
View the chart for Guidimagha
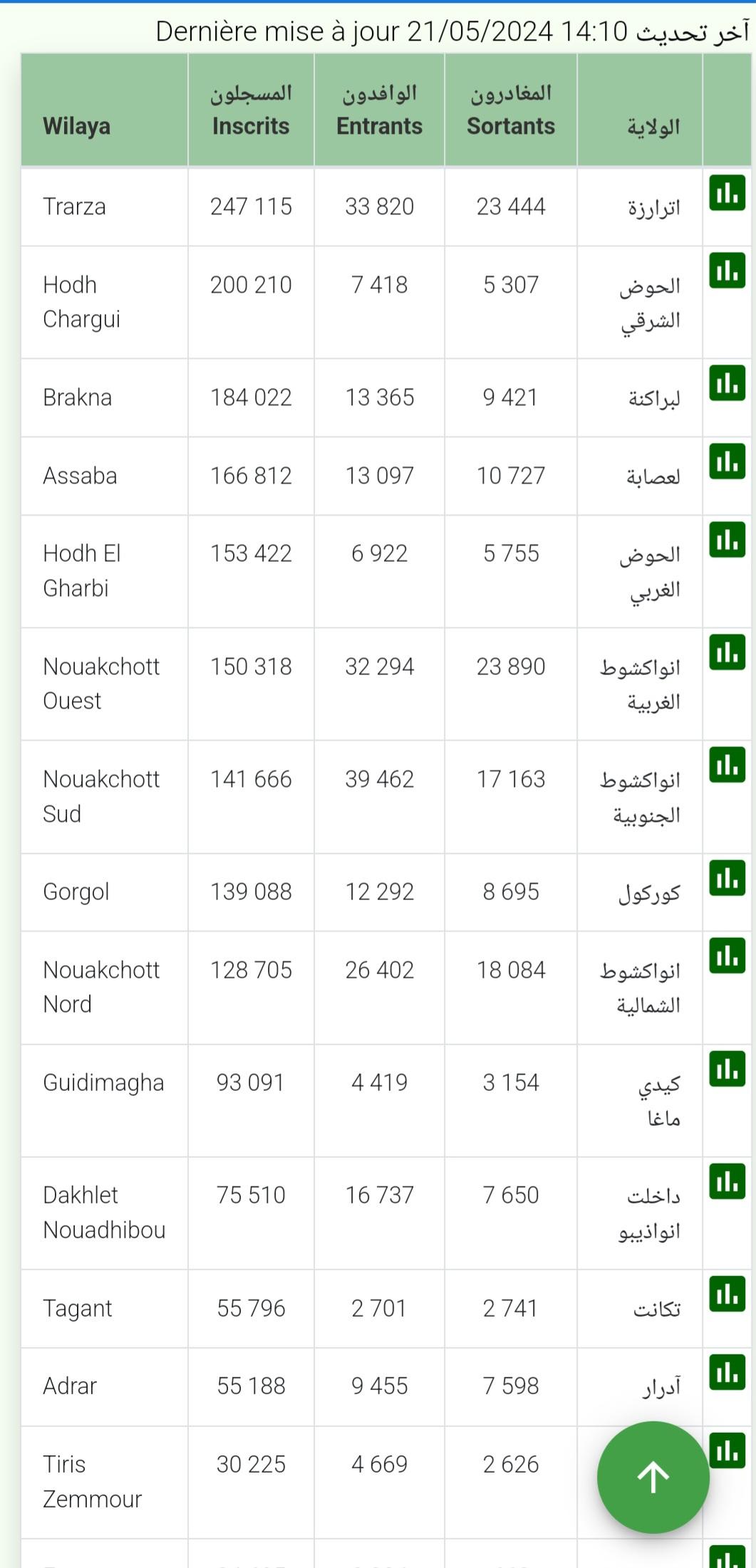coord(727,1068)
